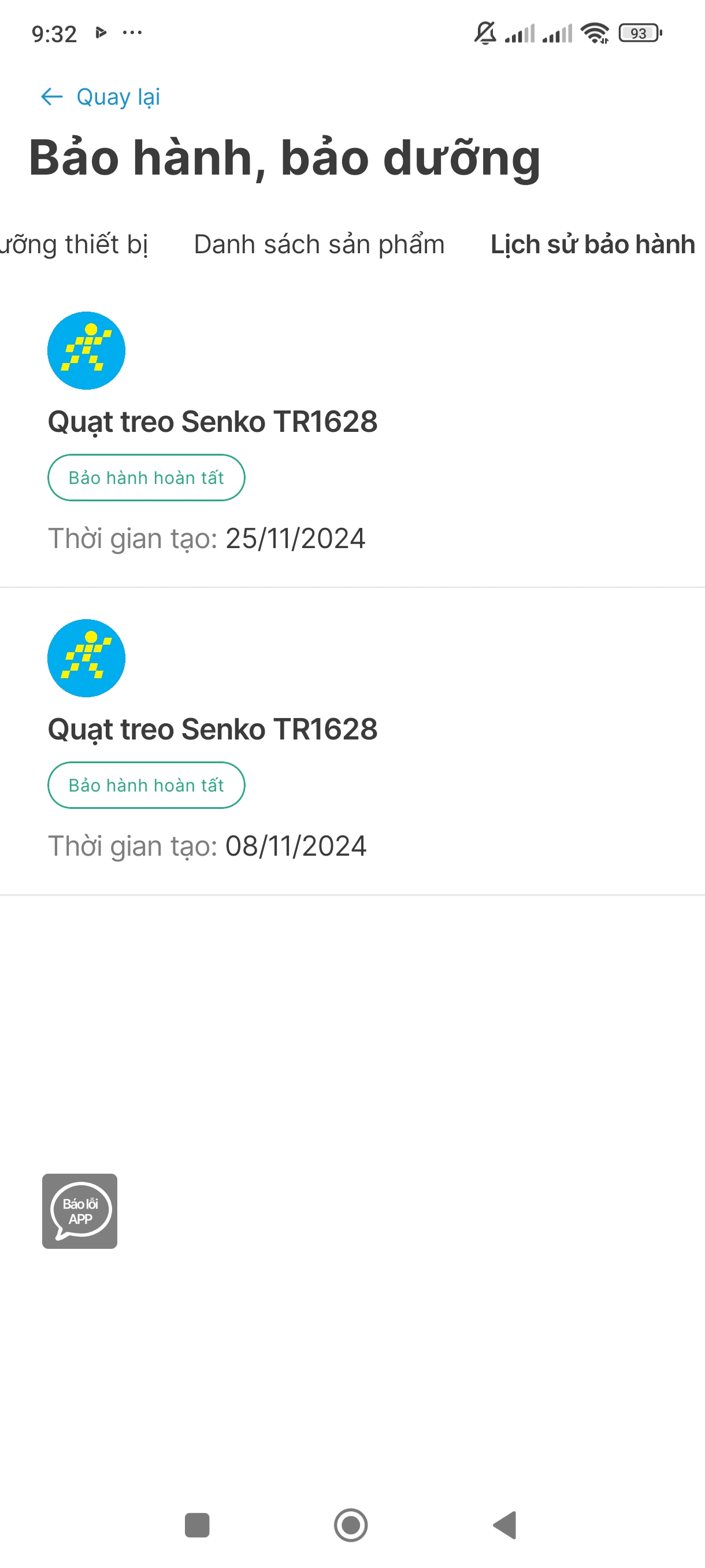Go to the home screen via the navigation bar
The height and width of the screenshot is (1568, 705).
point(351,1525)
